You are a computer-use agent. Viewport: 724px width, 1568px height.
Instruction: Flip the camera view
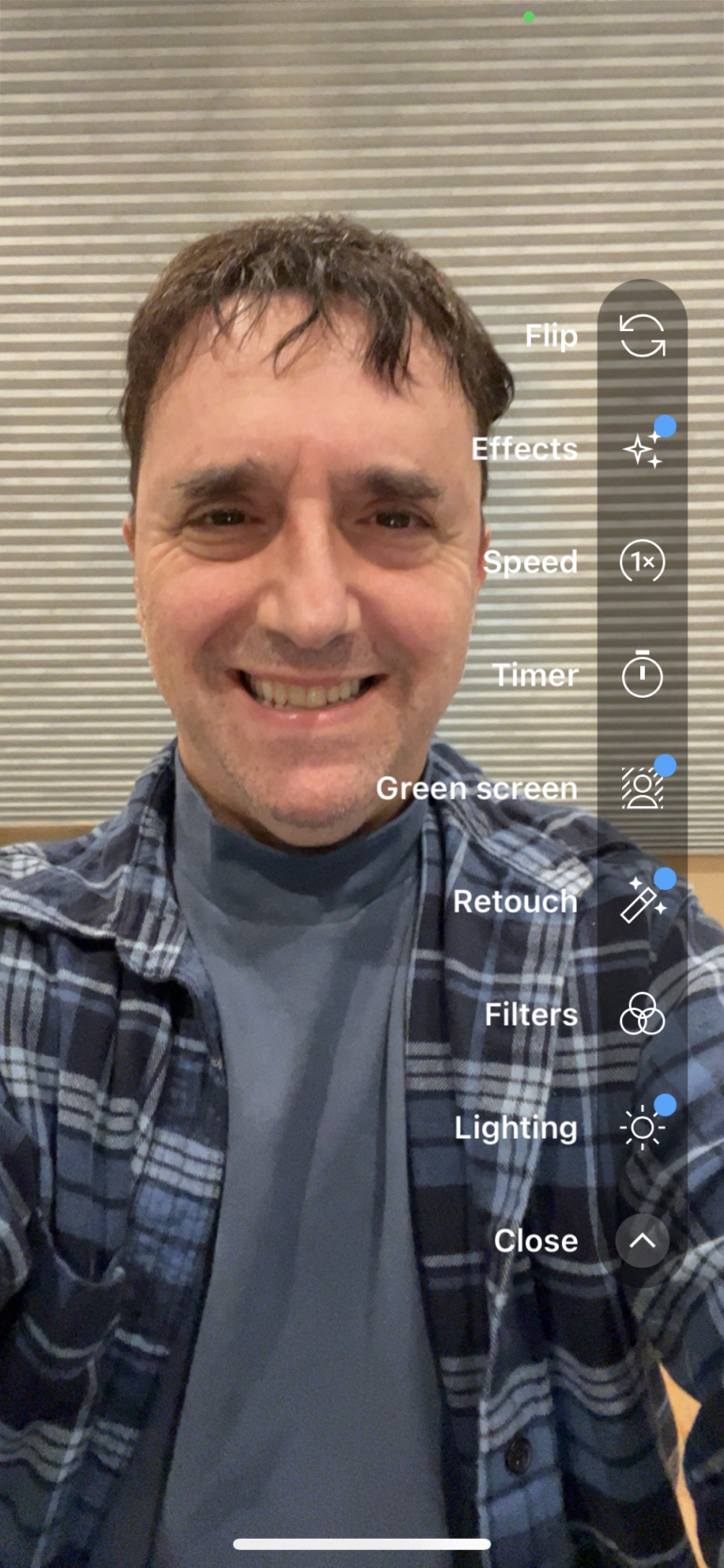[x=642, y=336]
